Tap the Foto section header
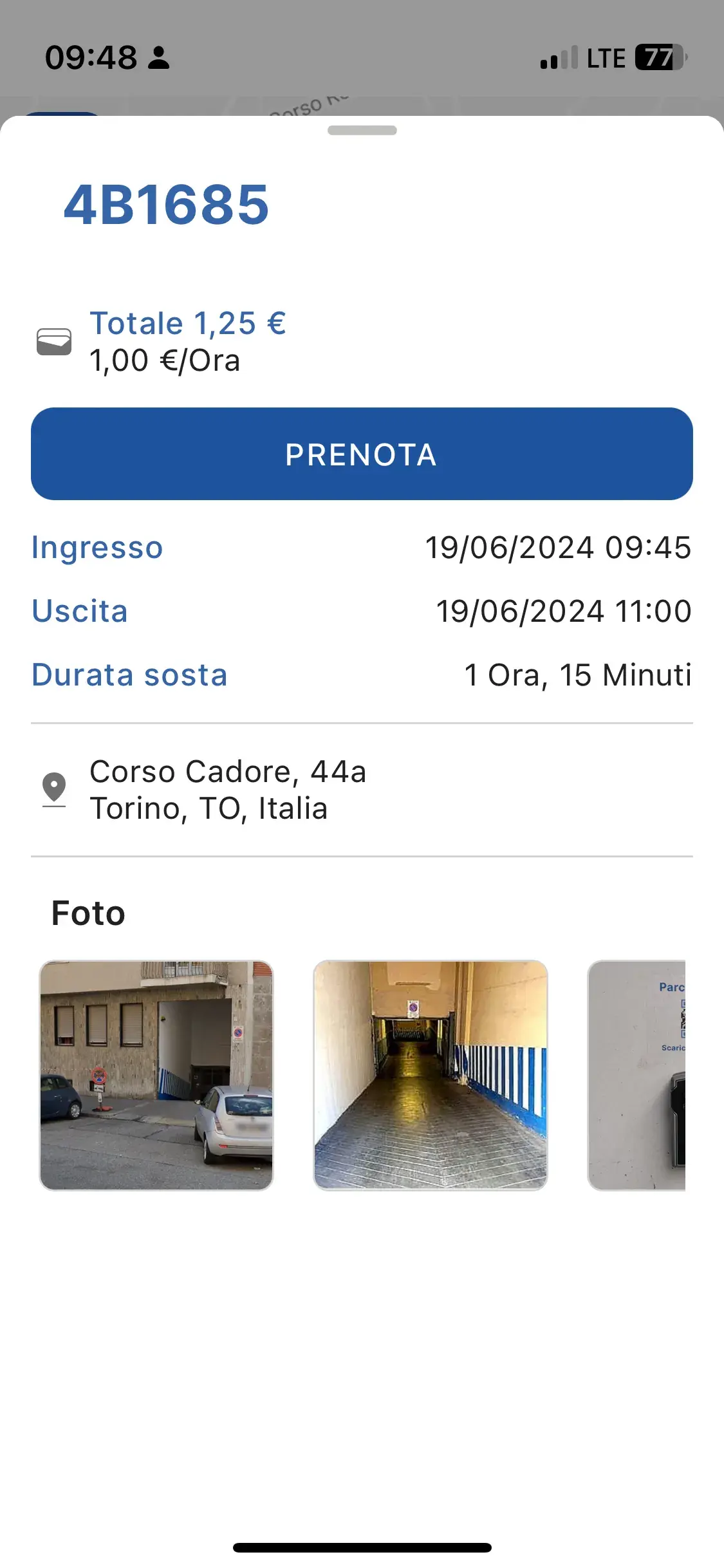This screenshot has width=724, height=1568. (x=88, y=912)
